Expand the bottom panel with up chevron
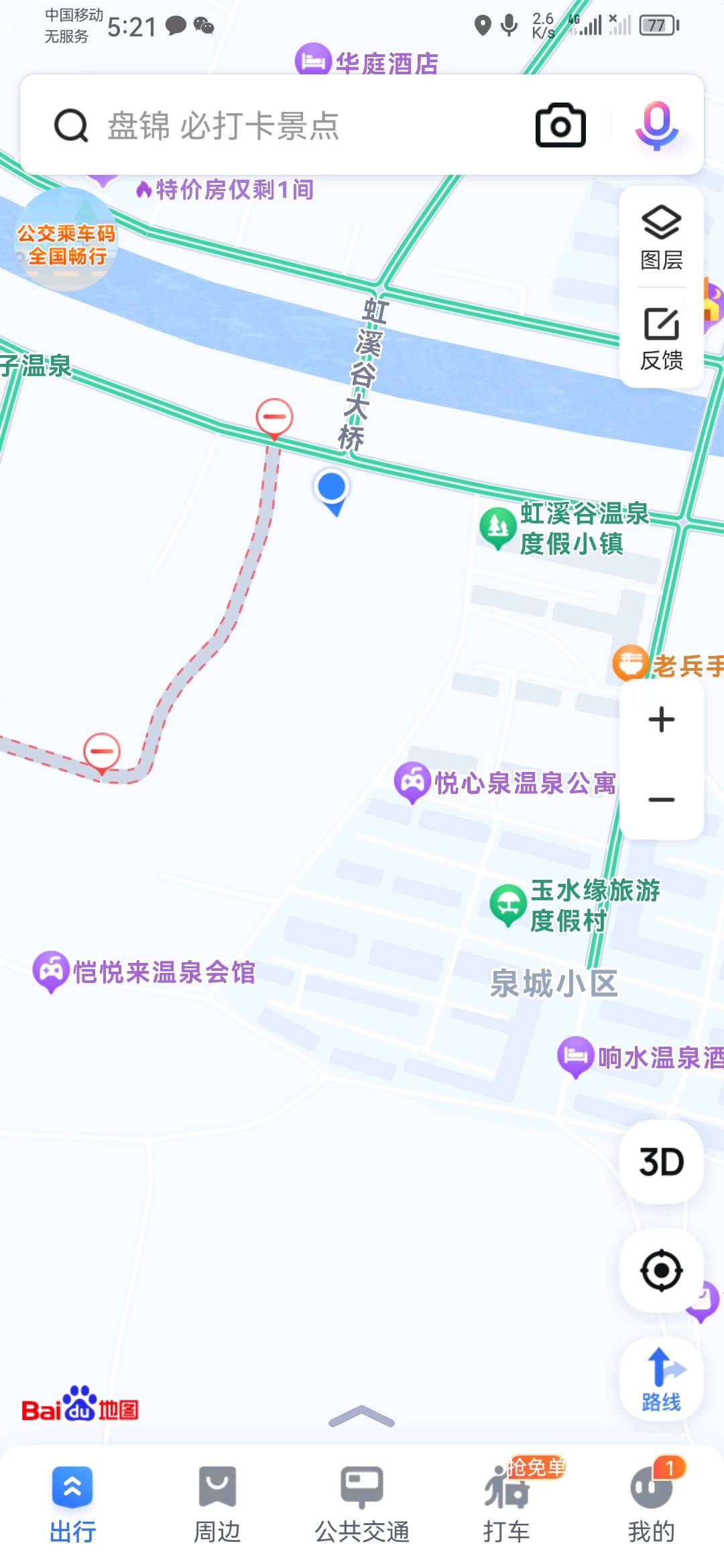 (x=362, y=1416)
